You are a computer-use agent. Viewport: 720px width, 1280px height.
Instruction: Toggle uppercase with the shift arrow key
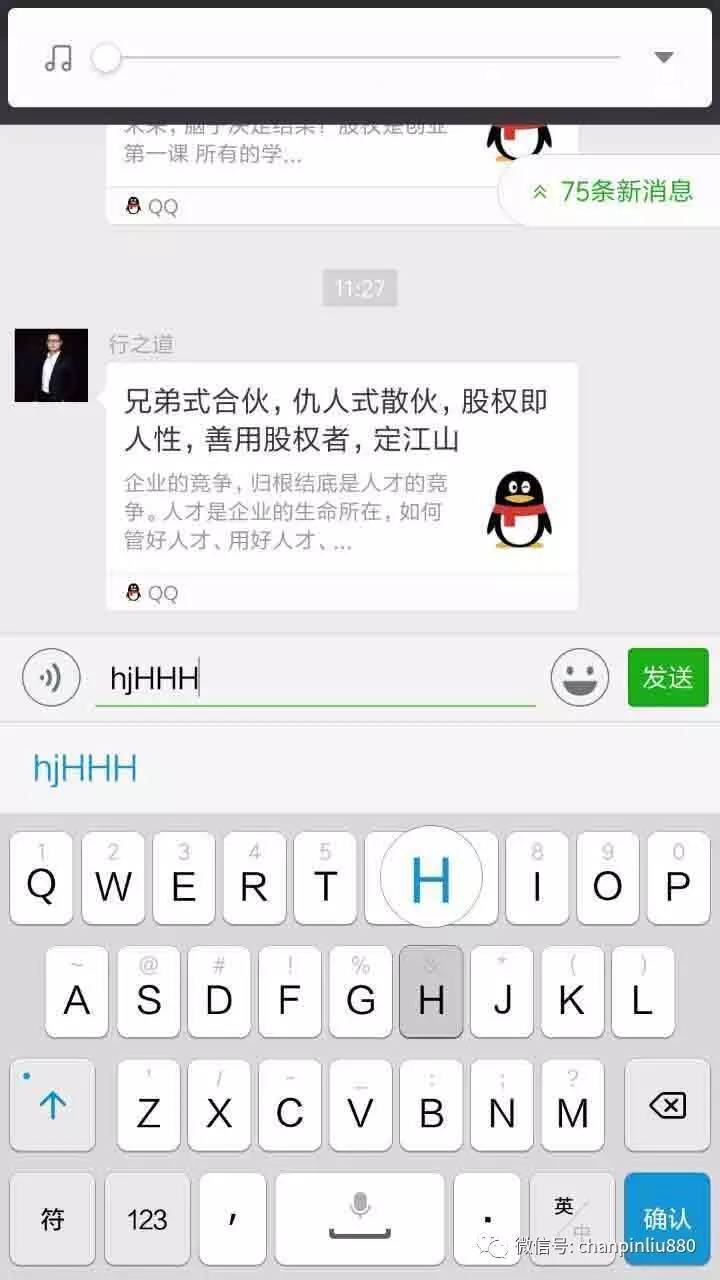(x=51, y=1105)
